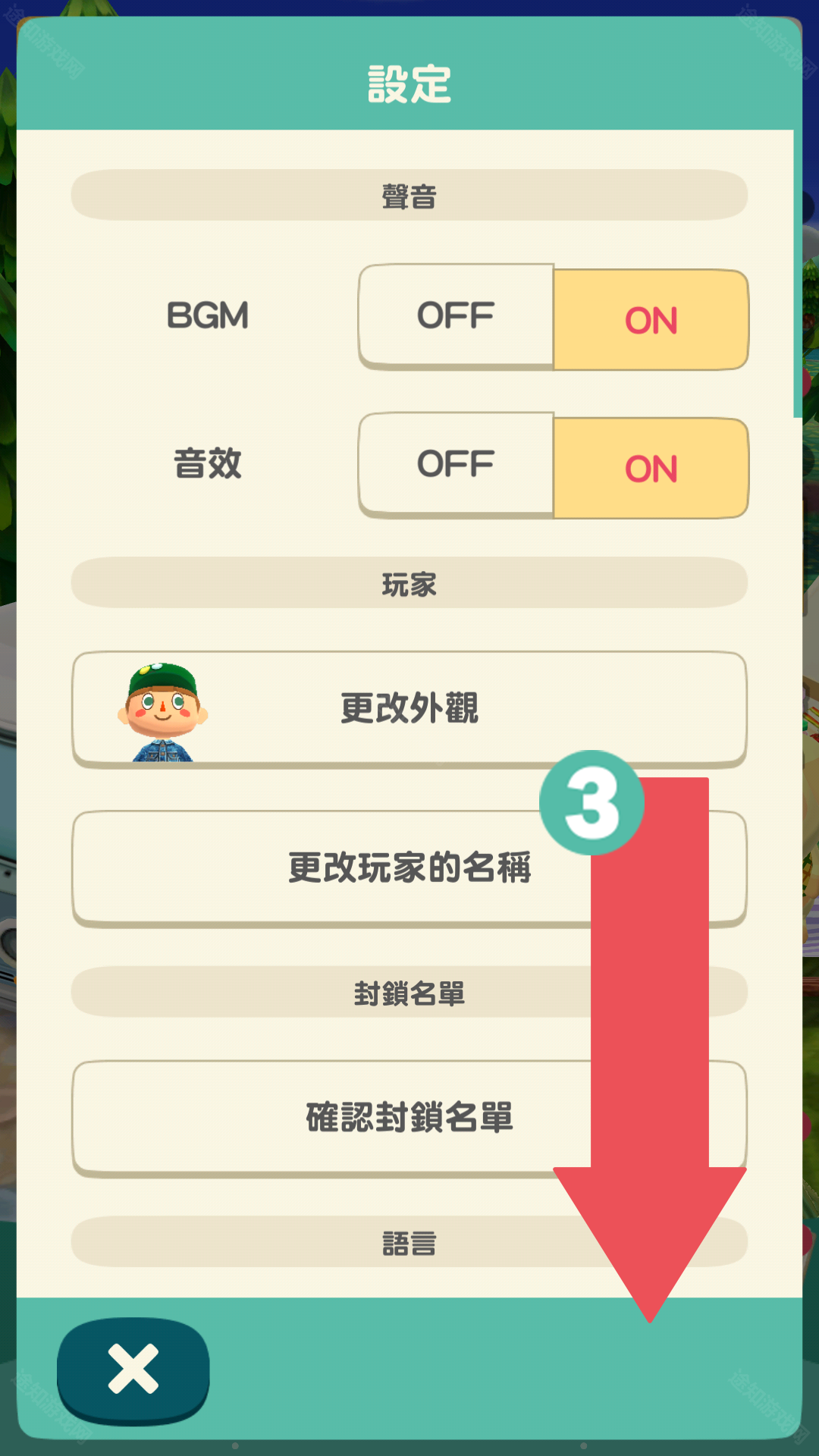Turn BGM on
The image size is (819, 1456).
(651, 320)
